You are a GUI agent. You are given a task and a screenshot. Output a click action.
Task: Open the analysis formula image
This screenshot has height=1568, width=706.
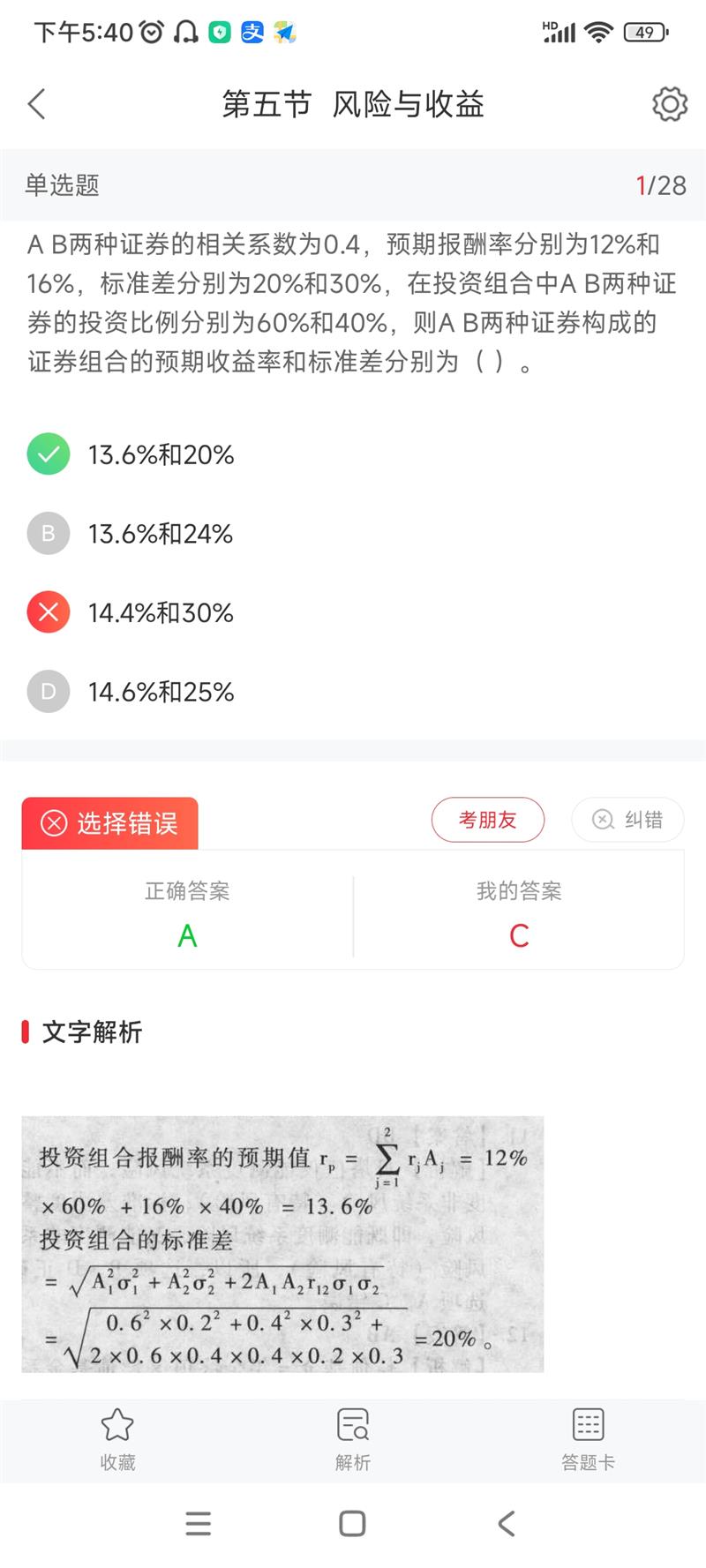(x=282, y=1243)
